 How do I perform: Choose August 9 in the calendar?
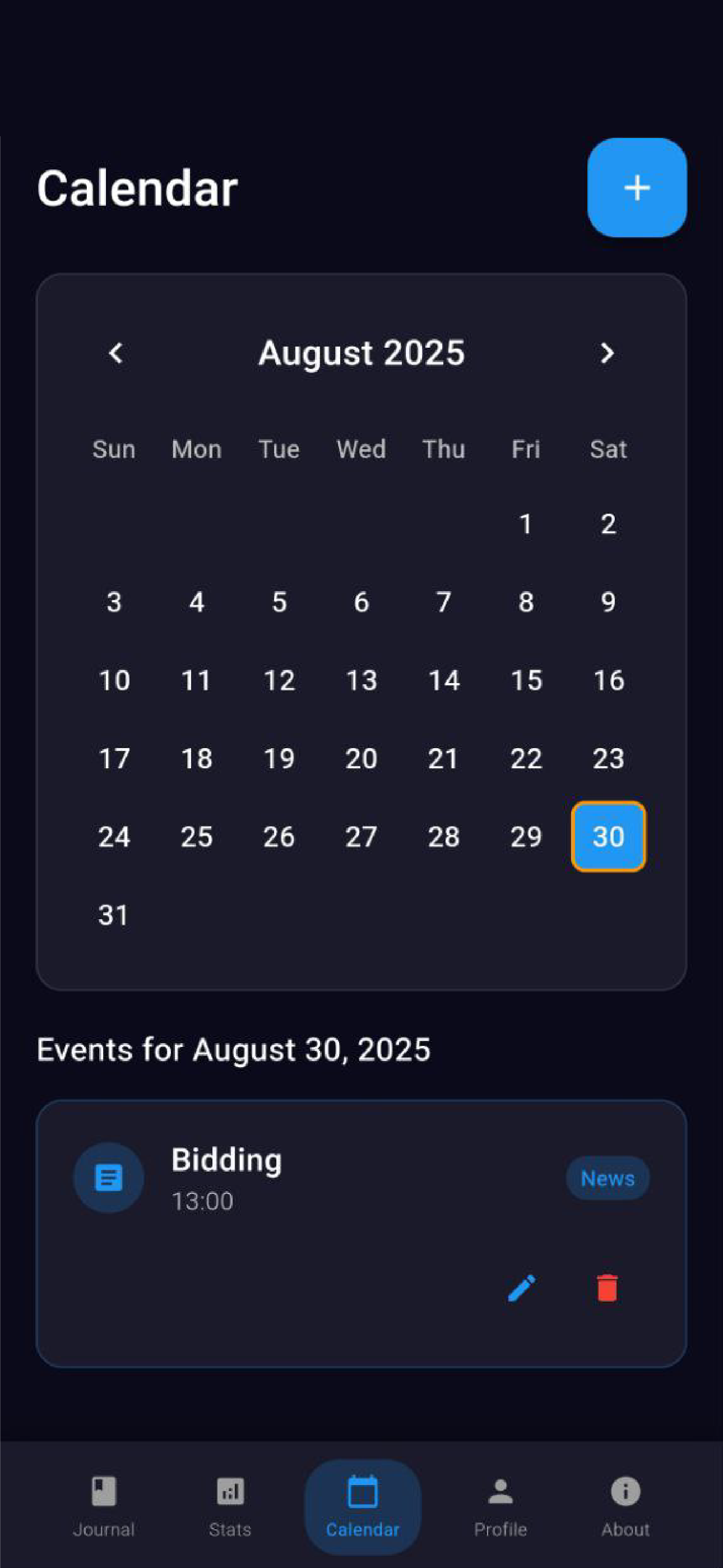coord(608,602)
